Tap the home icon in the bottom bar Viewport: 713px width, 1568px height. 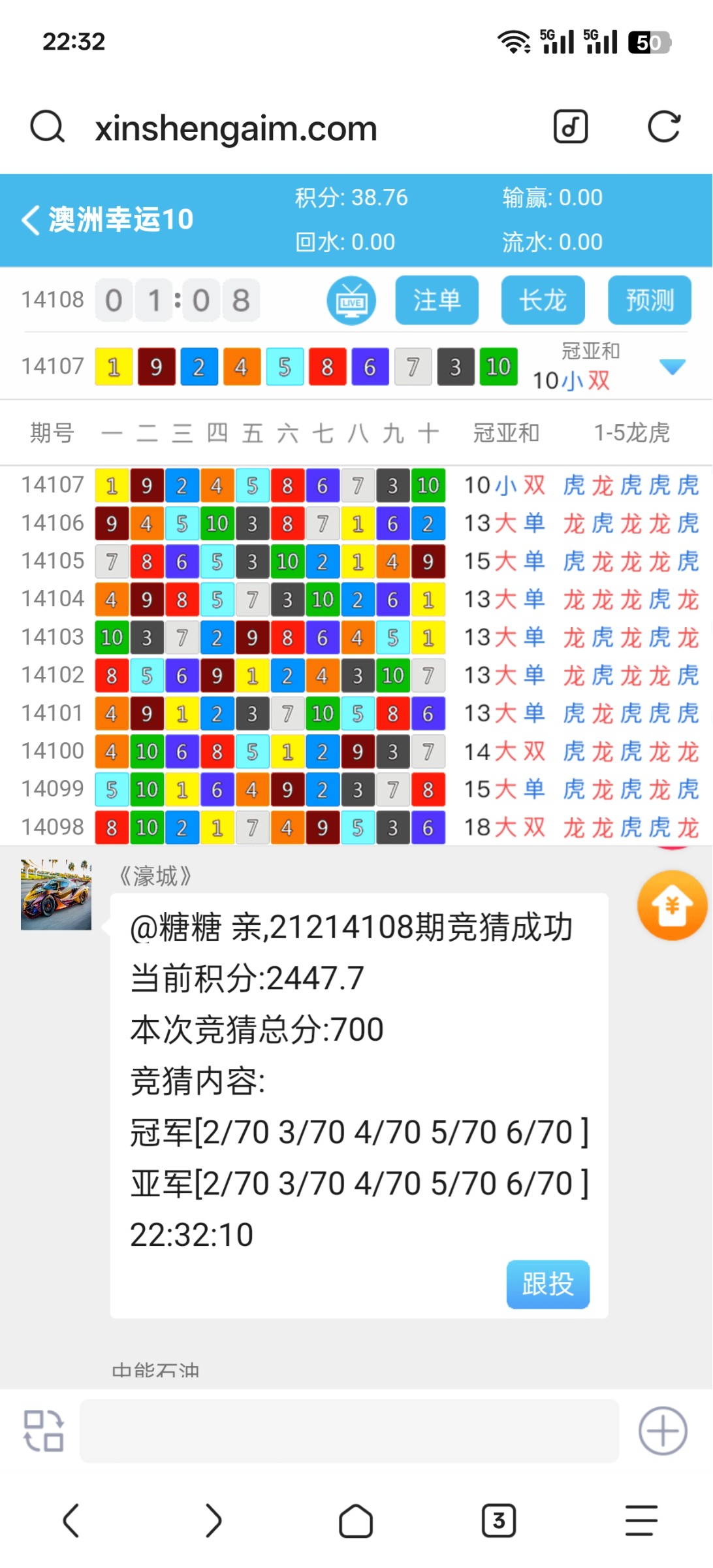[x=356, y=1520]
